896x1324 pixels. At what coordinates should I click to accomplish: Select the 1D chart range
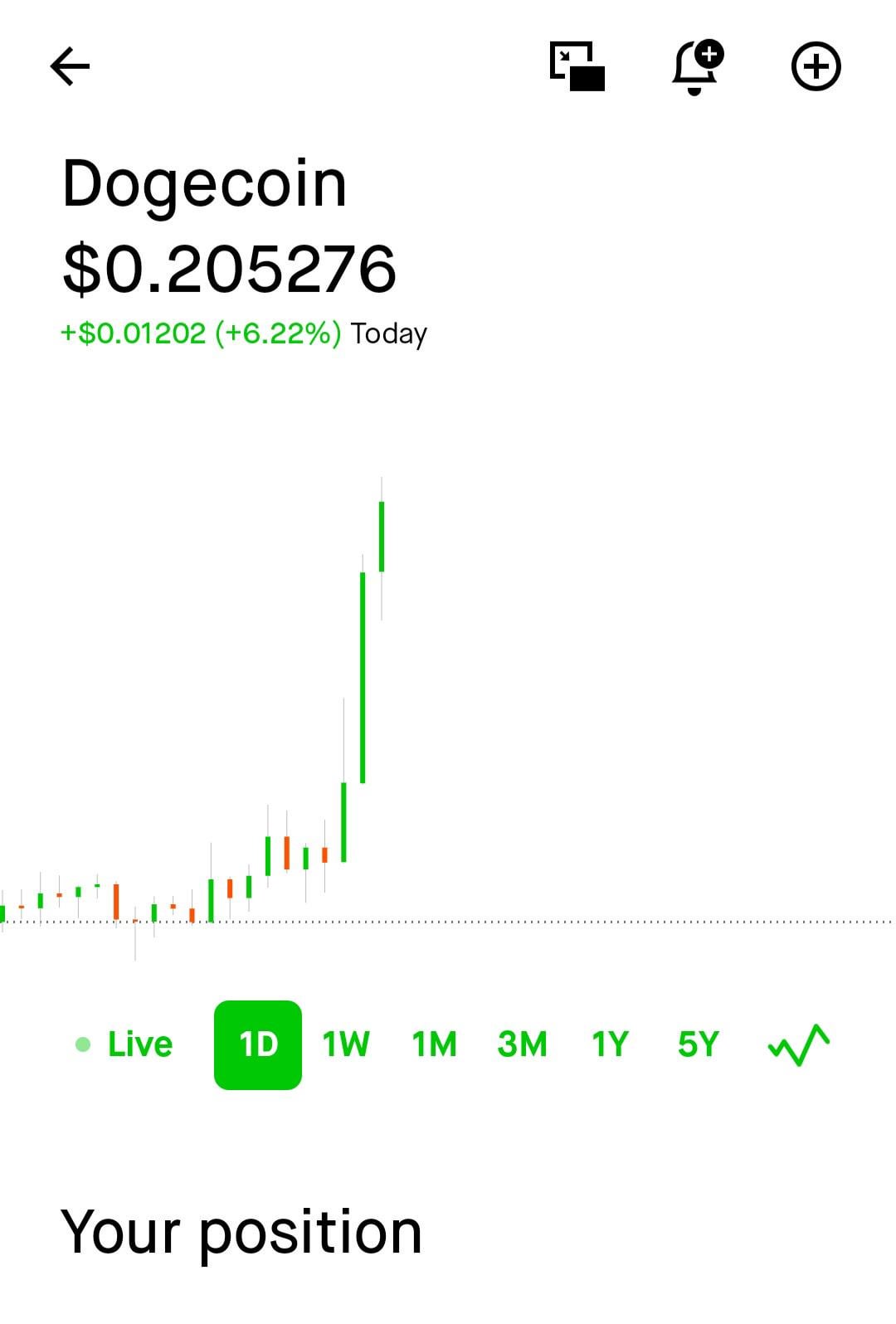coord(258,1044)
